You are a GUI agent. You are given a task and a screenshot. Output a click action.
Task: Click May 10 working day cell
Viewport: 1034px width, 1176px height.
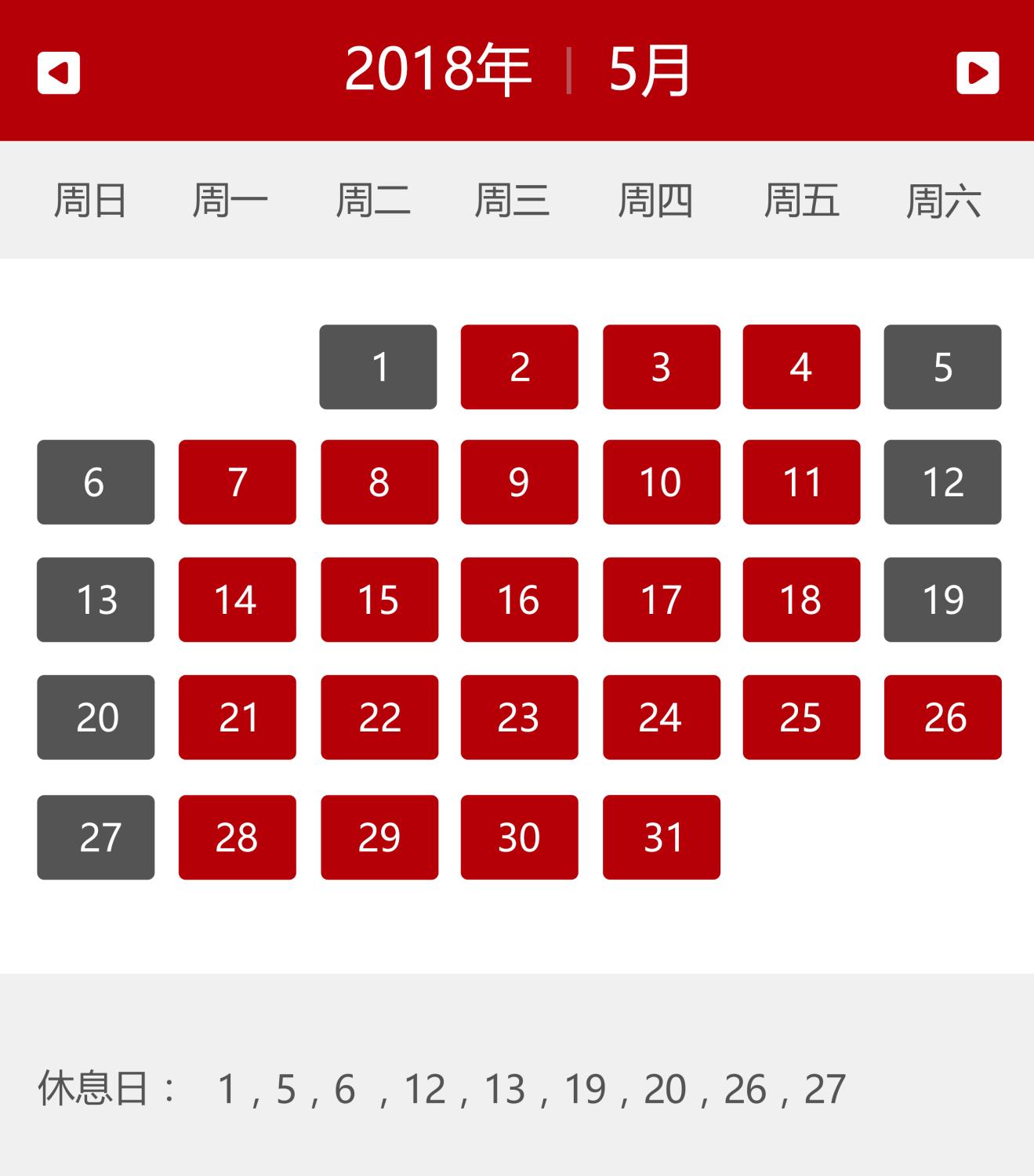point(660,483)
